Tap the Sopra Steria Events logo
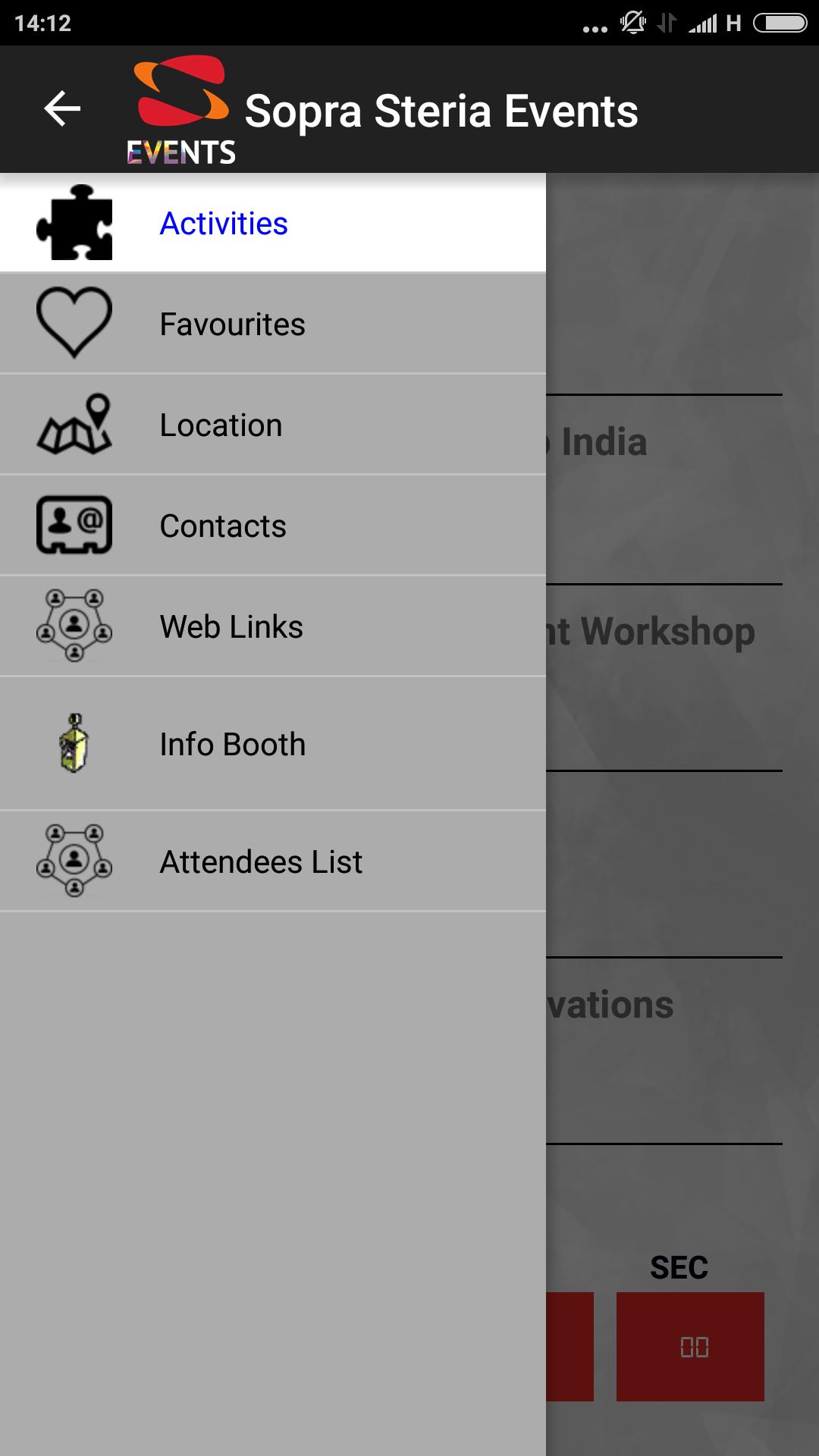Screen dimensions: 819x1456 180,91
